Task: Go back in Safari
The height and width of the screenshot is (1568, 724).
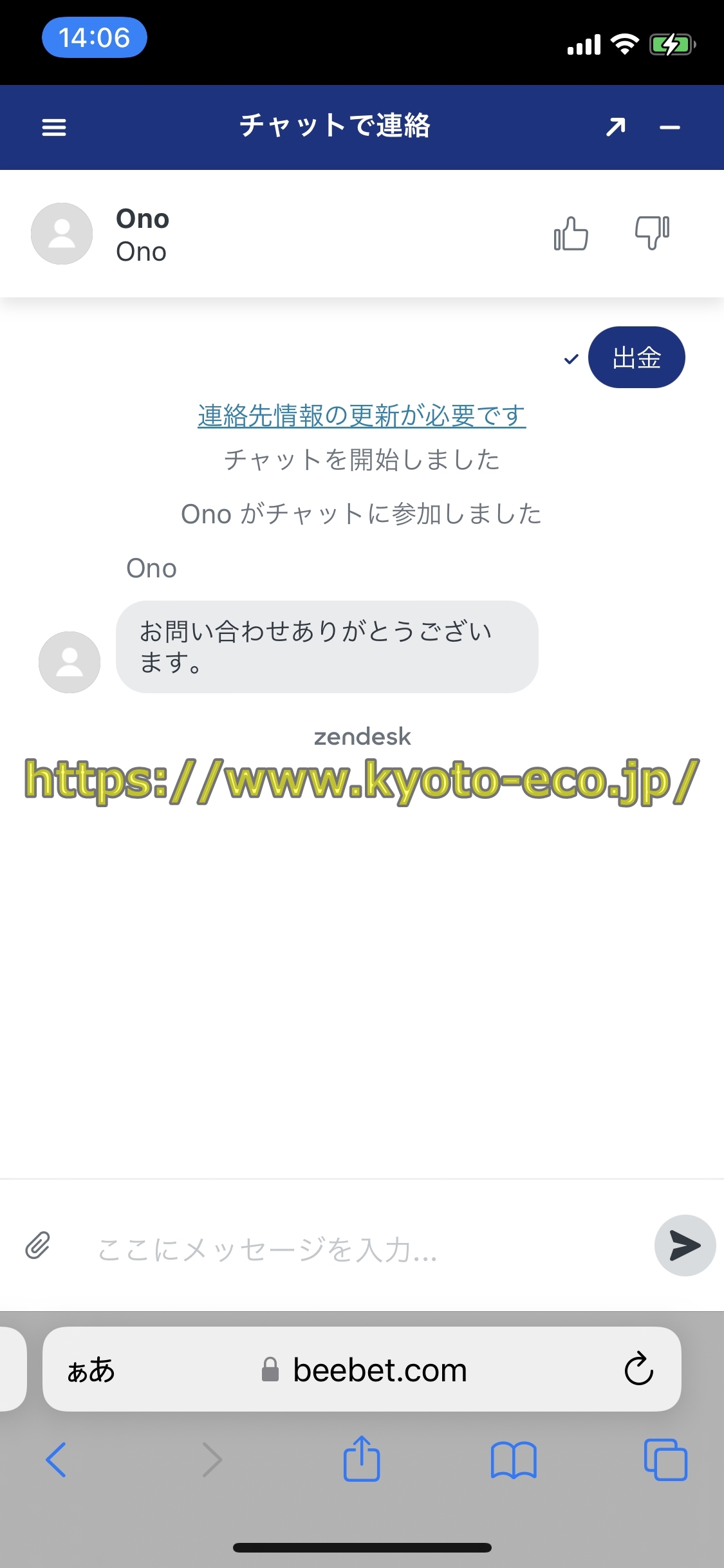Action: [x=57, y=1460]
